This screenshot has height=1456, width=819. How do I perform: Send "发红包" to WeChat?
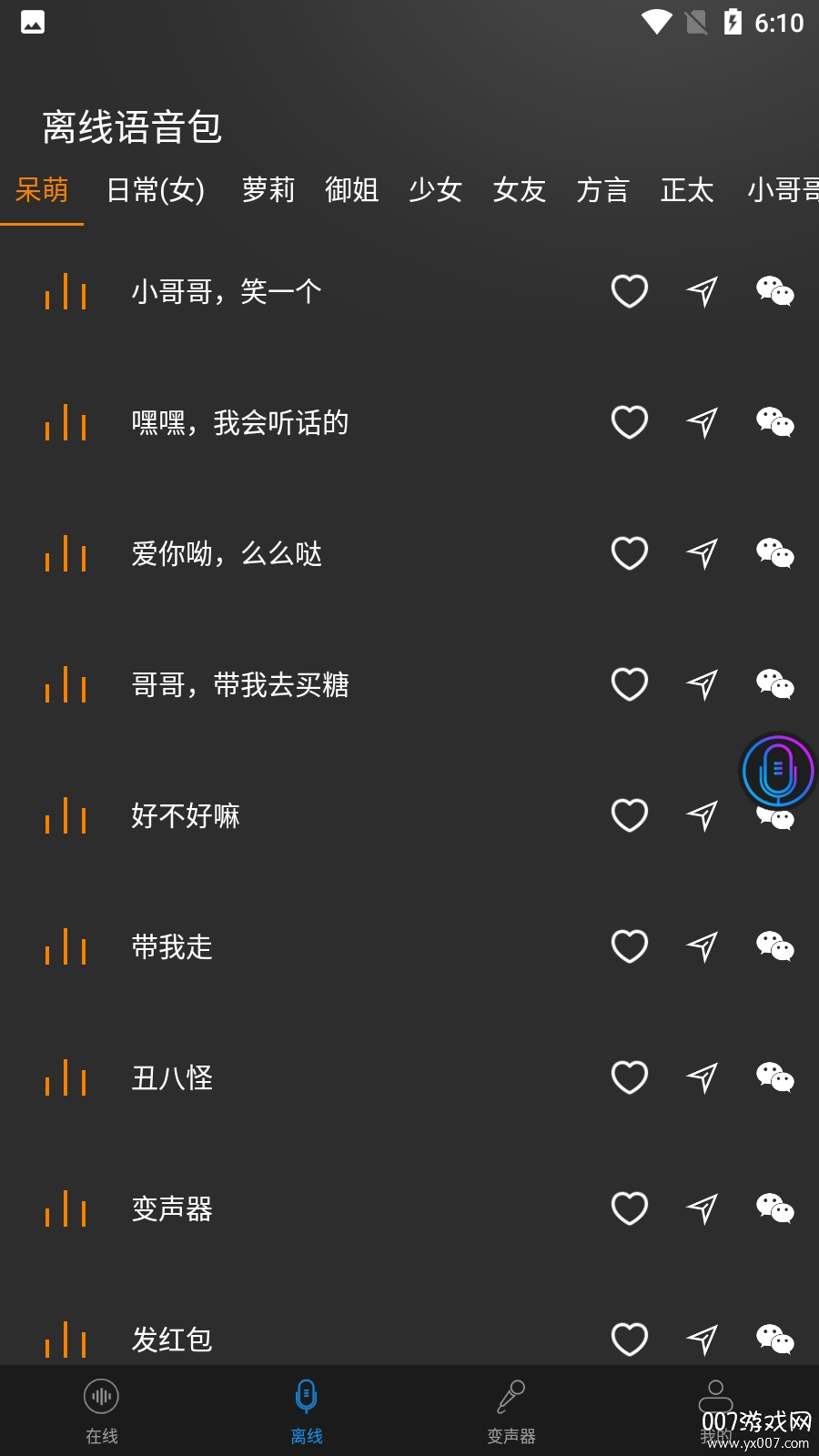774,1338
